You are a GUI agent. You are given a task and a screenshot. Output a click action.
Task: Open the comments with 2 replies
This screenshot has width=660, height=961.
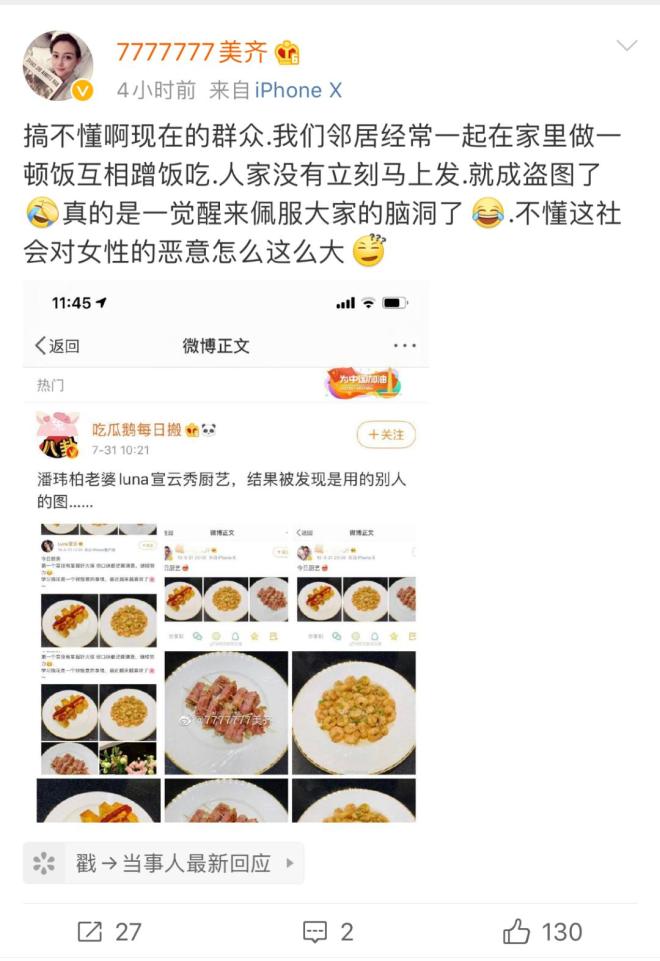[328, 932]
